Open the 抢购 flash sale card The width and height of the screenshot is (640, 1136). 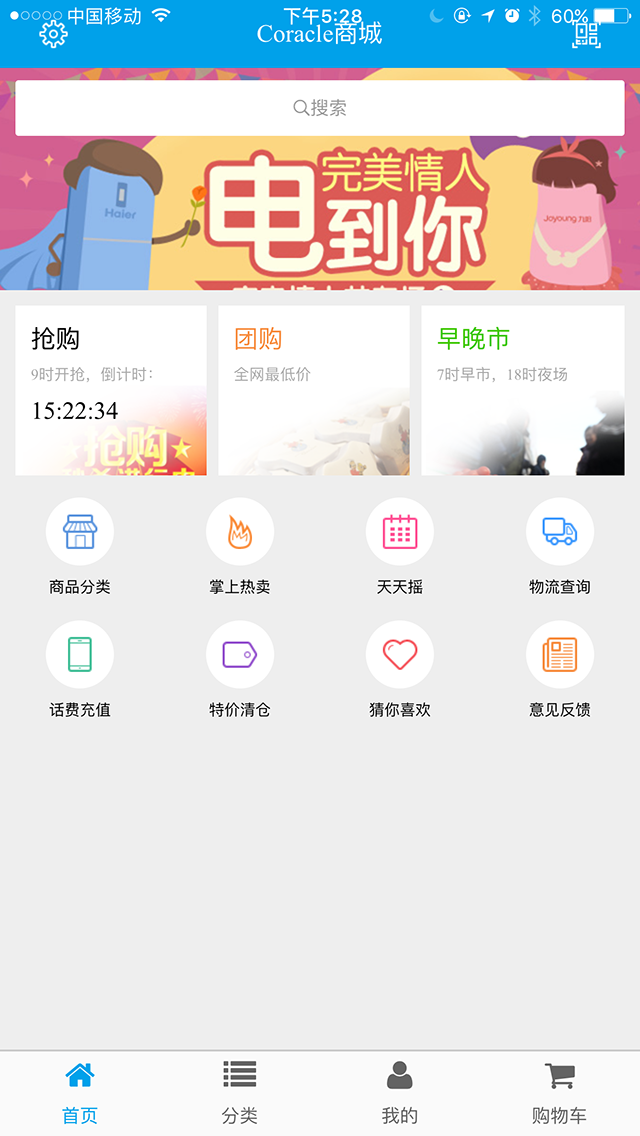point(111,390)
